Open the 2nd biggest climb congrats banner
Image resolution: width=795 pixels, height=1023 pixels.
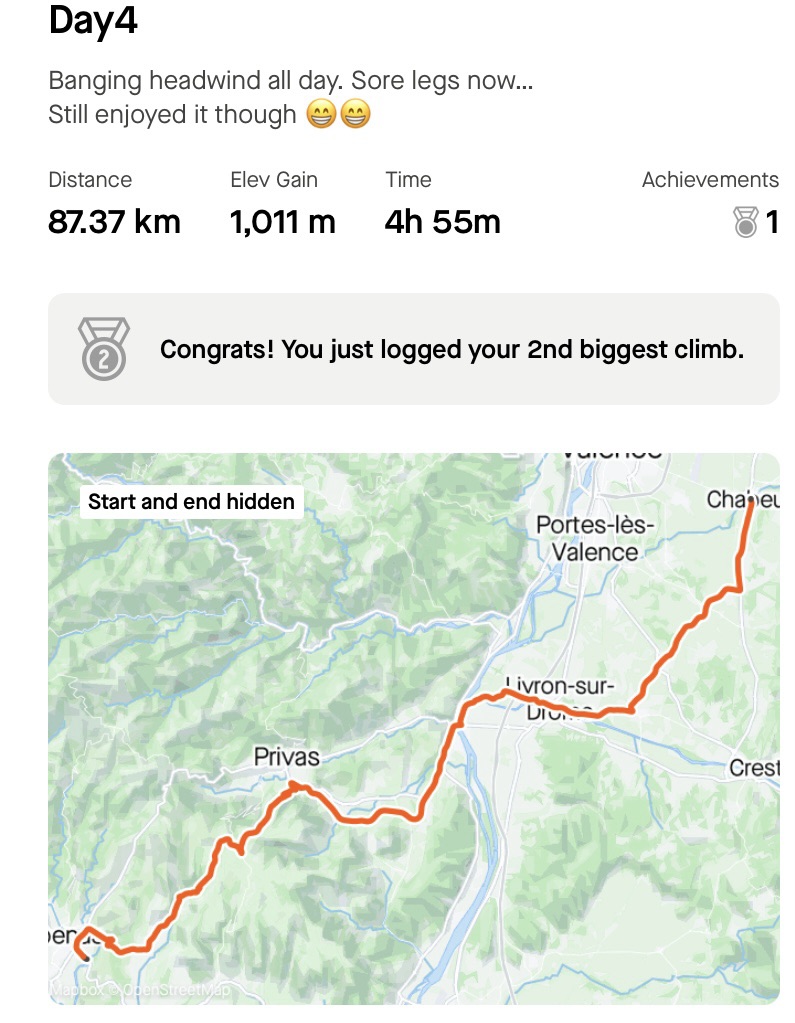point(413,350)
